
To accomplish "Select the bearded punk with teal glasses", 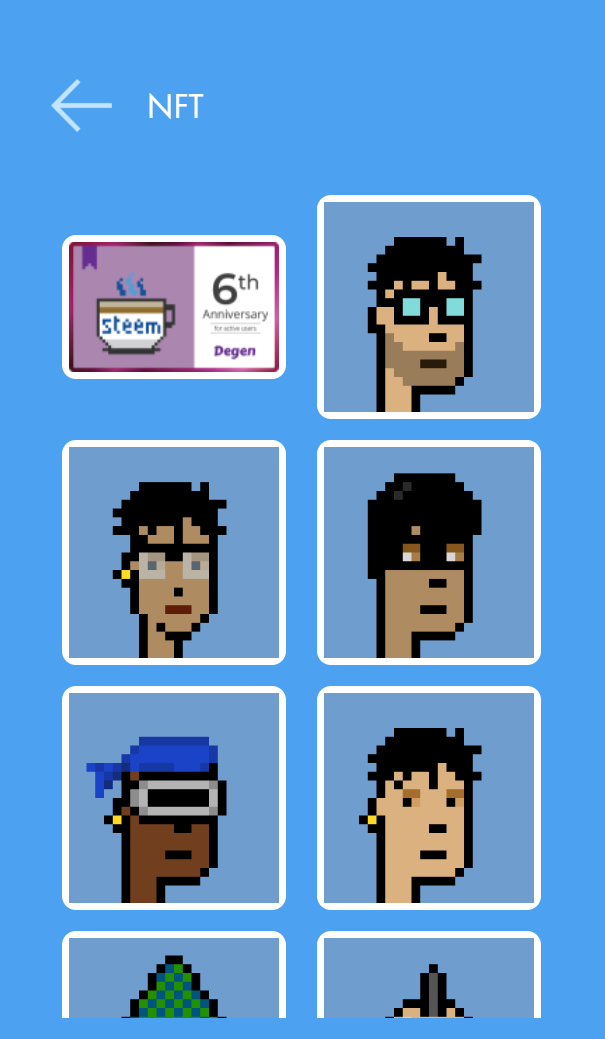I will pyautogui.click(x=429, y=307).
